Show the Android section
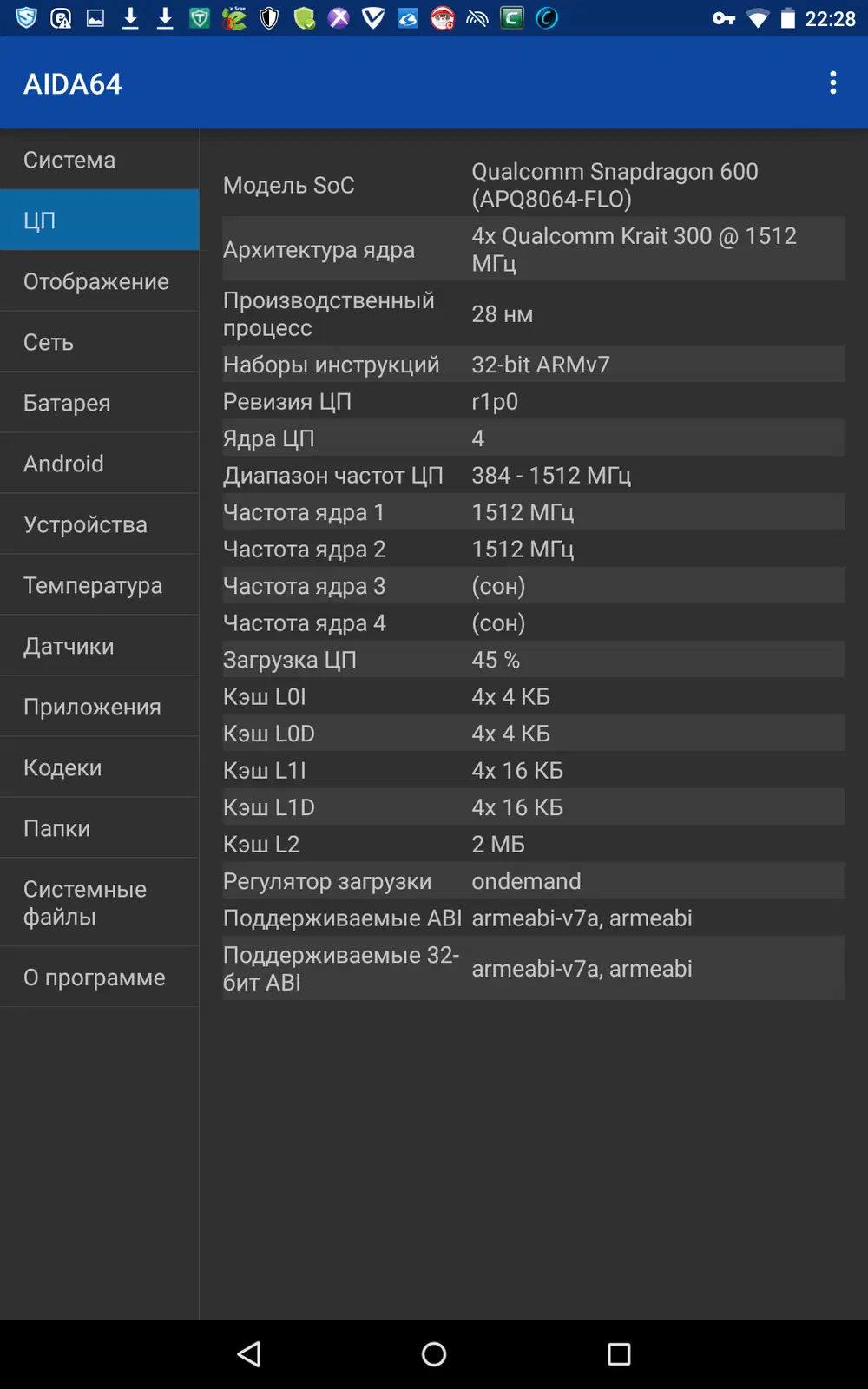 click(99, 464)
